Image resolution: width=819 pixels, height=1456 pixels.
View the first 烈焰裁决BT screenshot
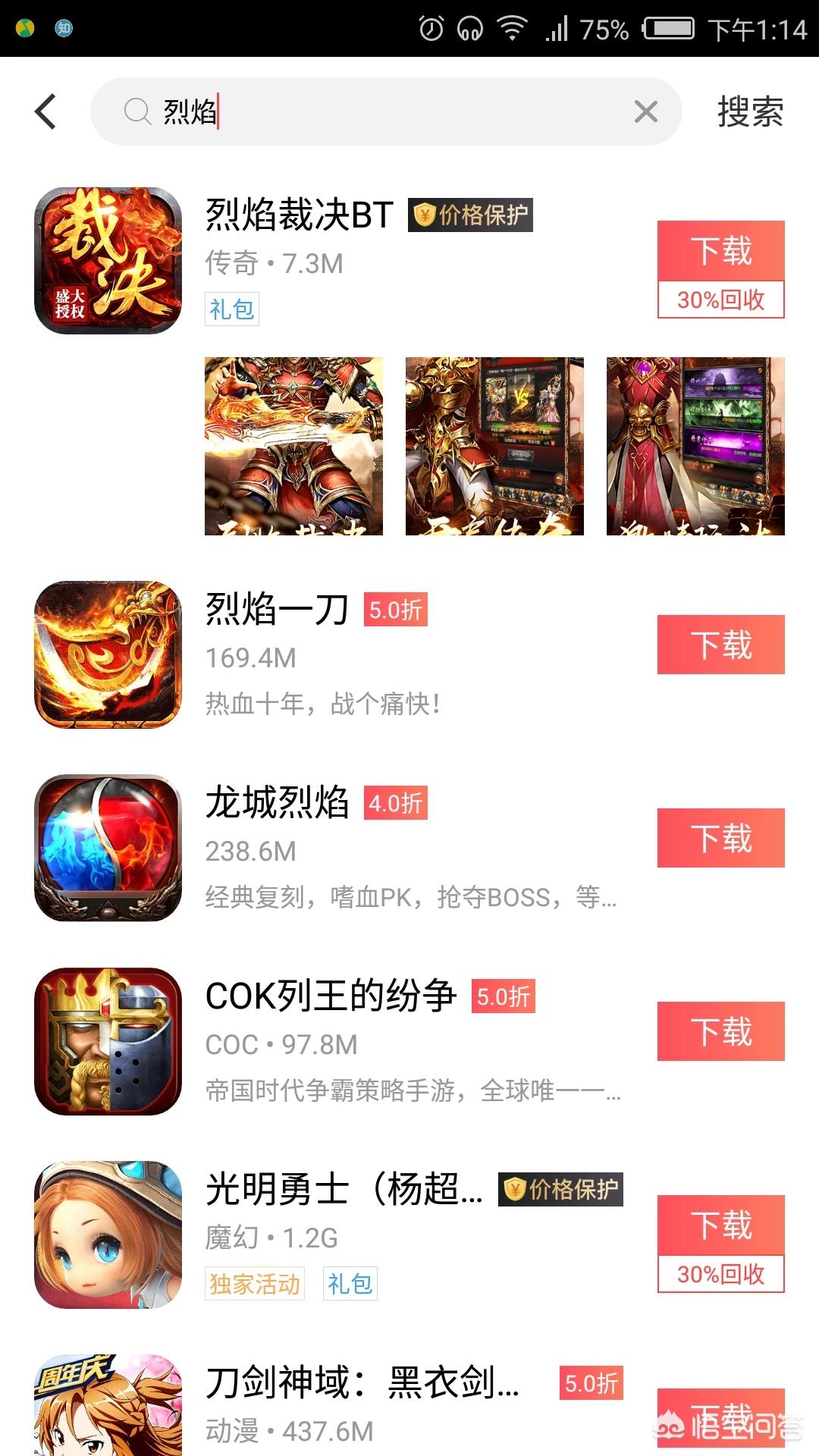pos(293,446)
